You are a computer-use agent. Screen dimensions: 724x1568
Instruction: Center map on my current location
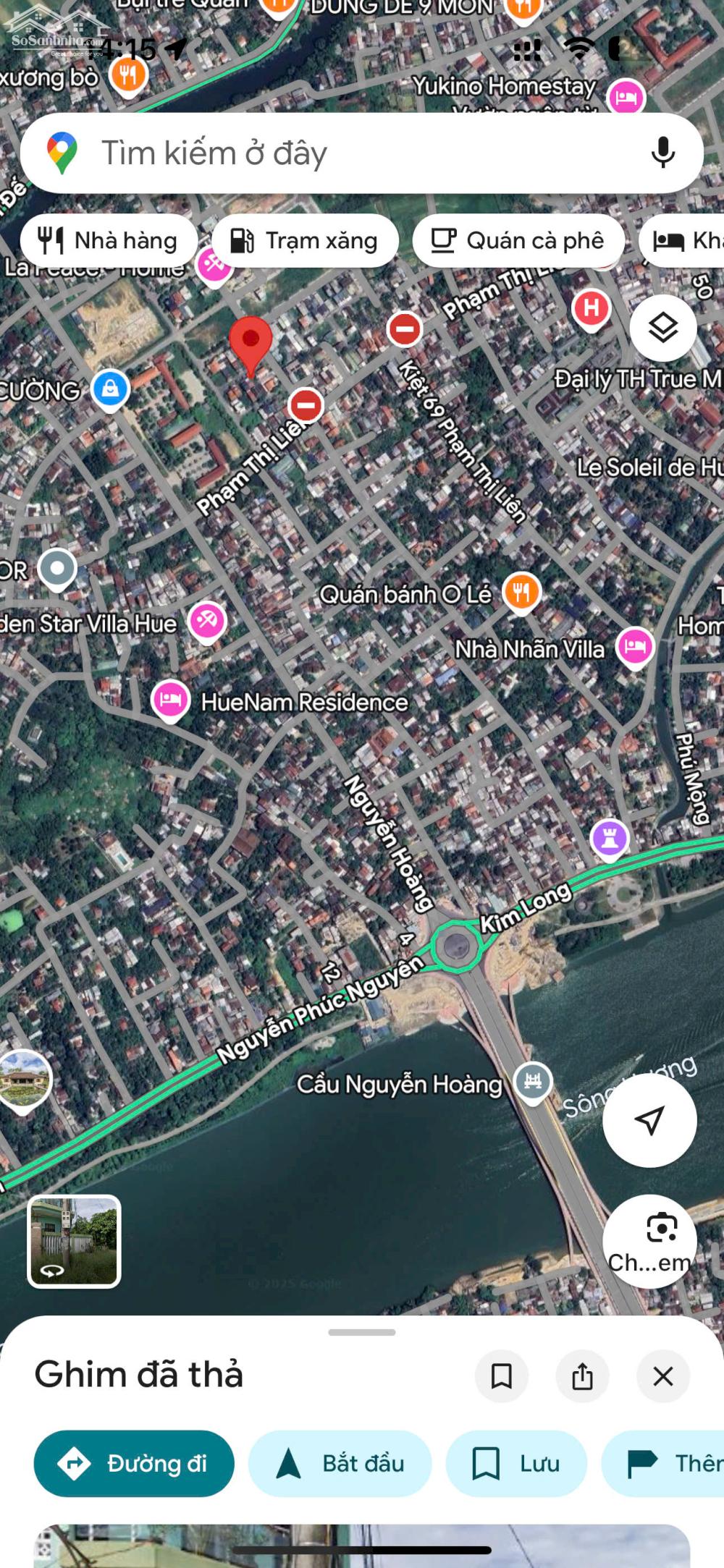[x=649, y=1120]
